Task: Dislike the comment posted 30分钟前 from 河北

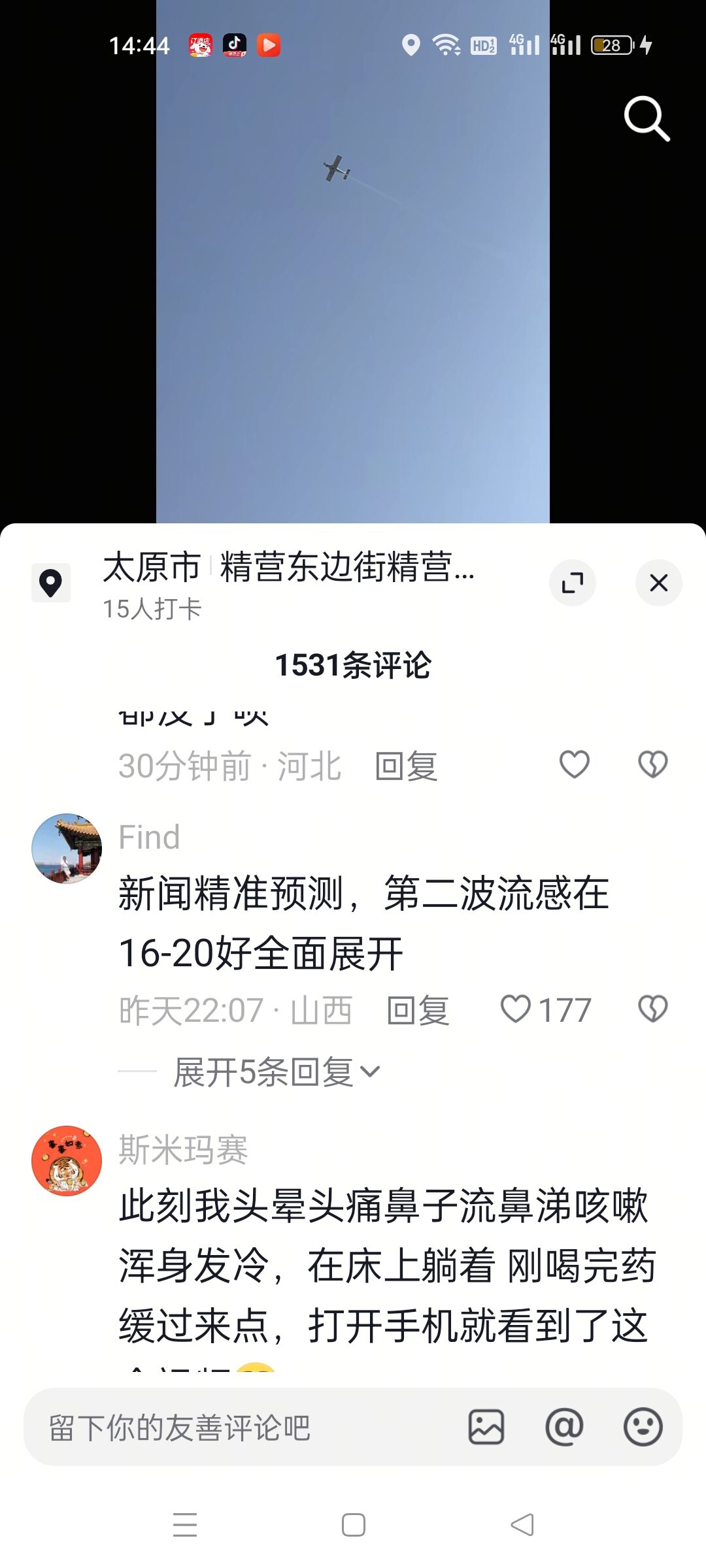Action: [x=652, y=764]
